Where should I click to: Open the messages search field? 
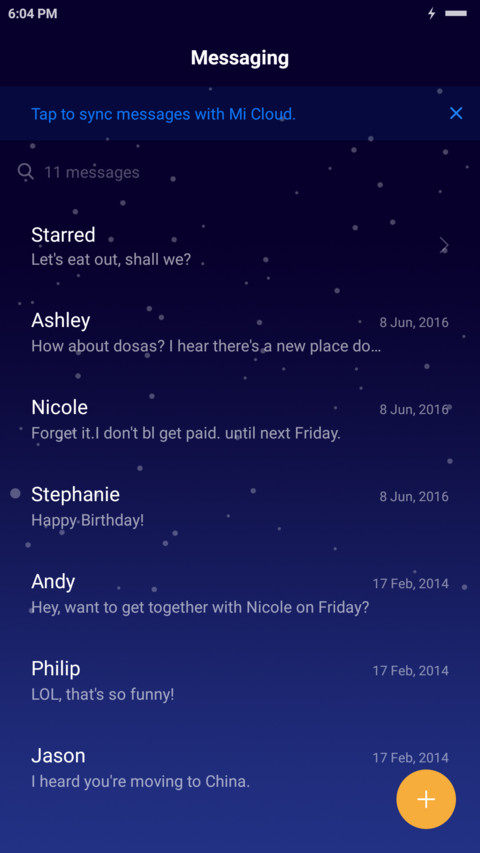tap(240, 172)
